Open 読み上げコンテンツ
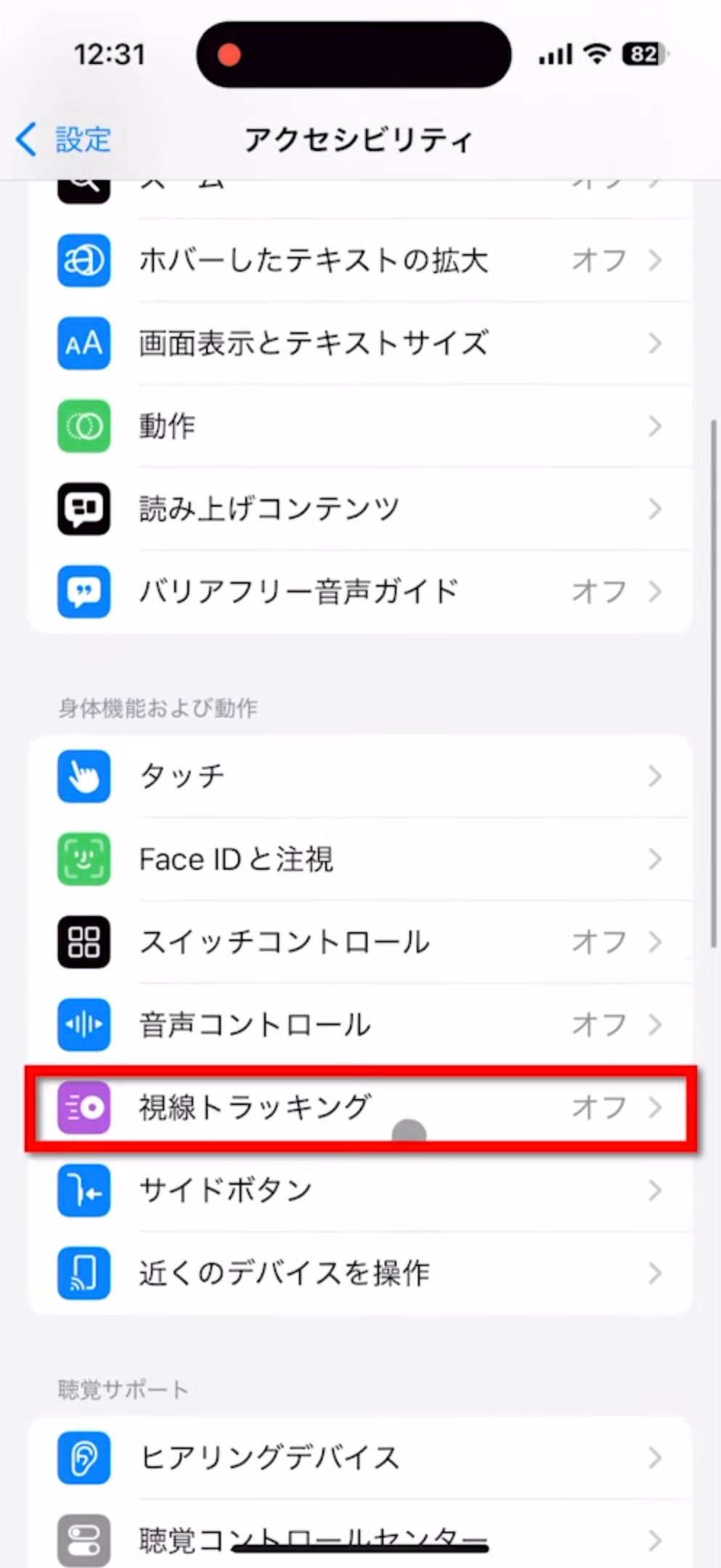The image size is (721, 1568). coord(359,508)
